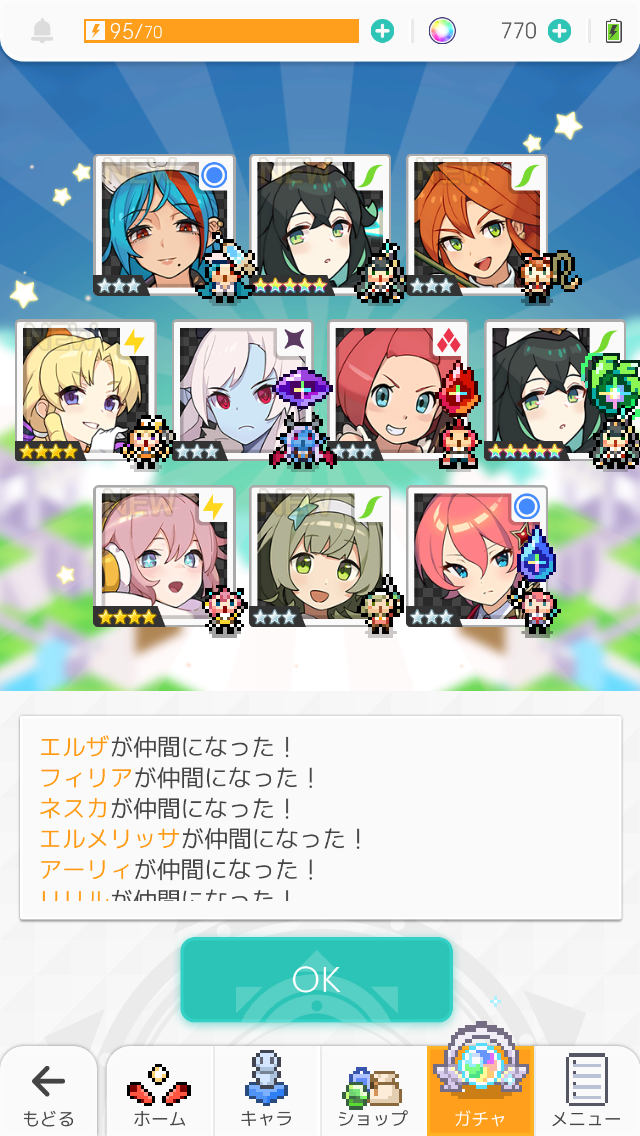This screenshot has width=640, height=1136.
Task: Open the ショップ tab
Action: 373,1093
